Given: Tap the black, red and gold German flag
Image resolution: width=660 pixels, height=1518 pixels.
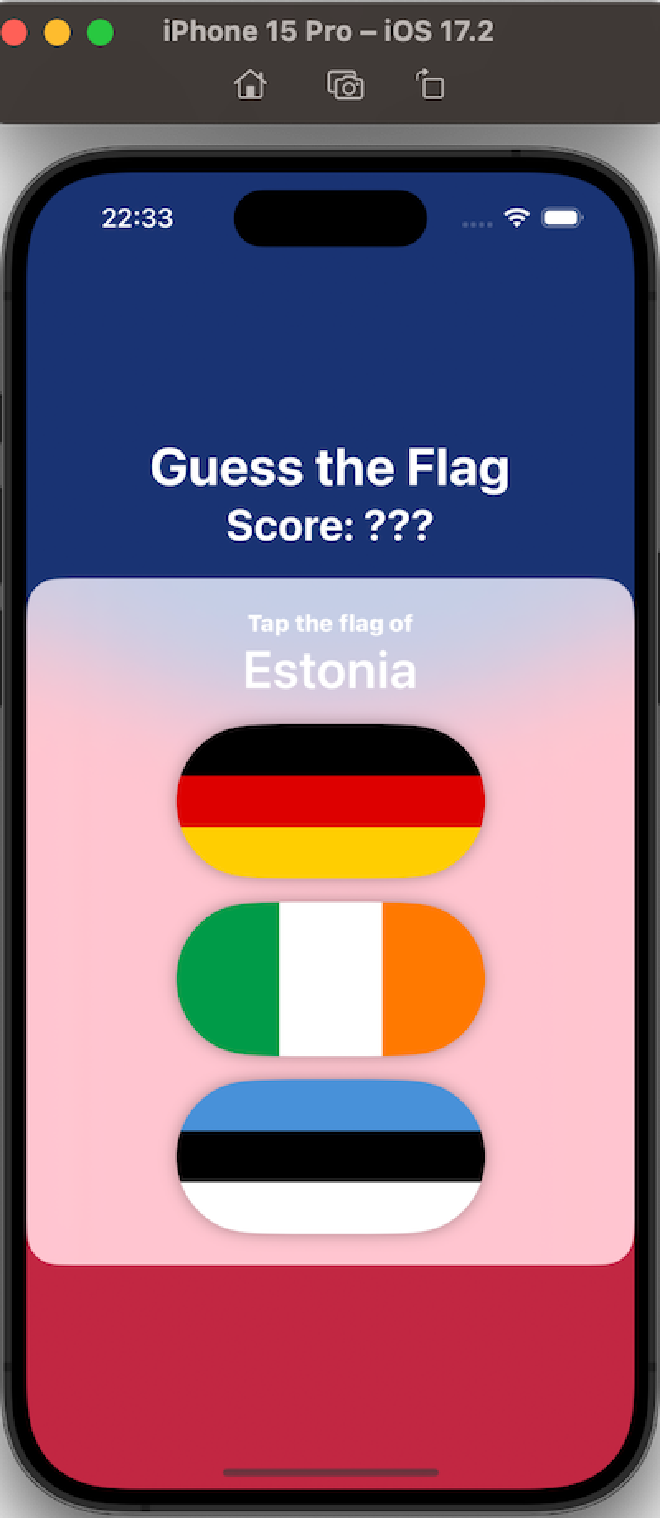Looking at the screenshot, I should (x=330, y=801).
